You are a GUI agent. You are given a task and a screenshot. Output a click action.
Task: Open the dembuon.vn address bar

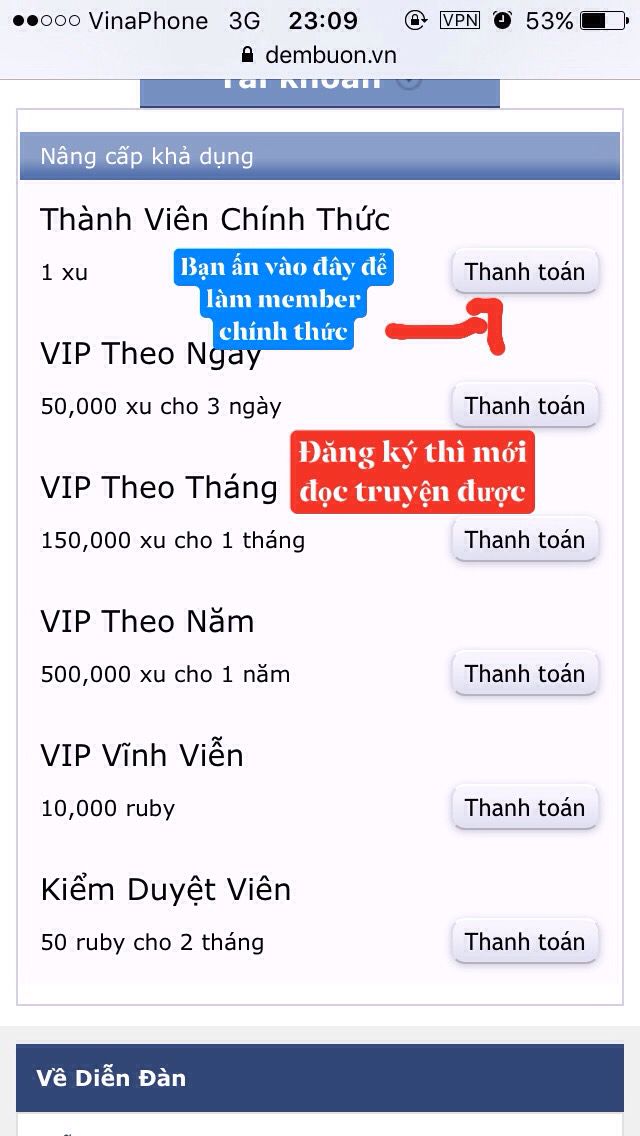[x=320, y=55]
